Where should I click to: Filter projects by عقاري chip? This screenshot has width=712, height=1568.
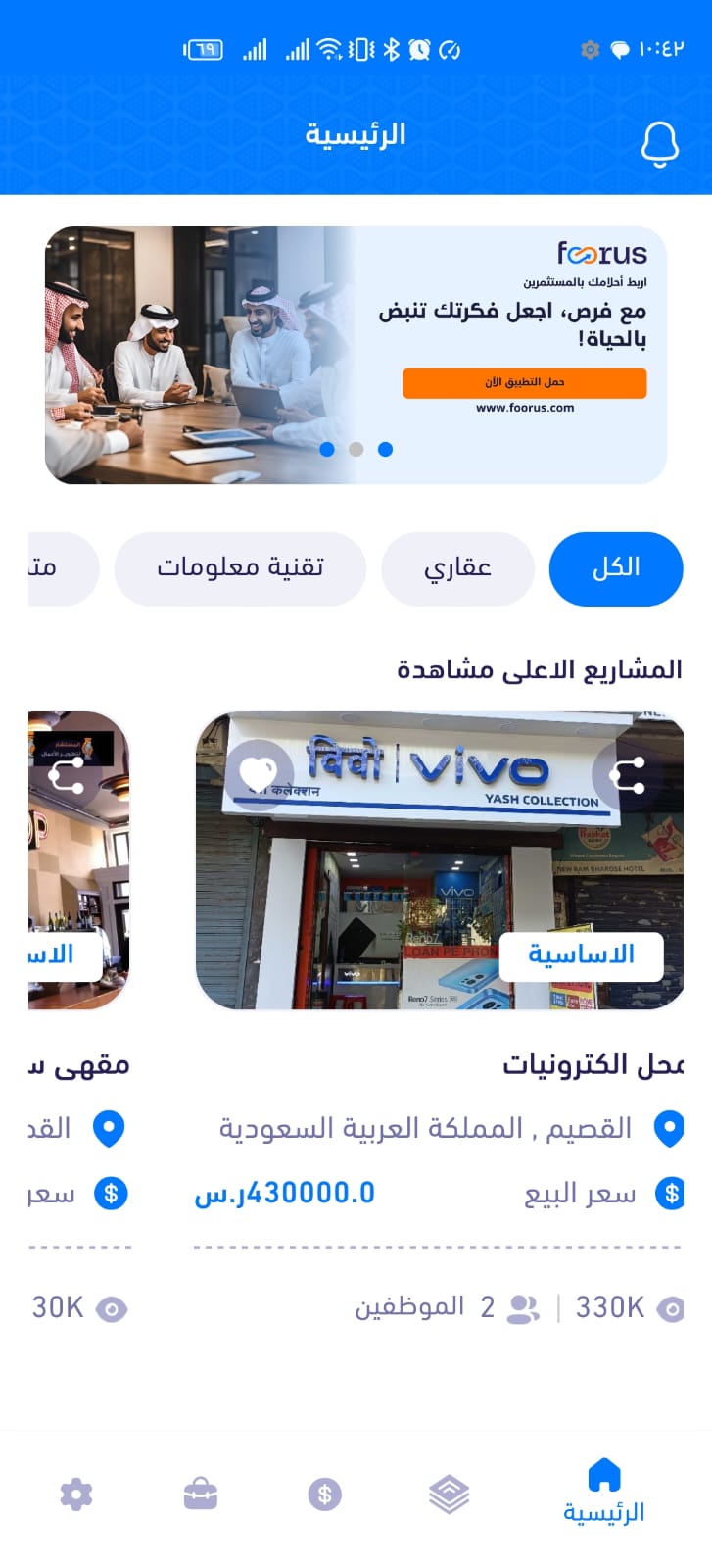point(457,568)
